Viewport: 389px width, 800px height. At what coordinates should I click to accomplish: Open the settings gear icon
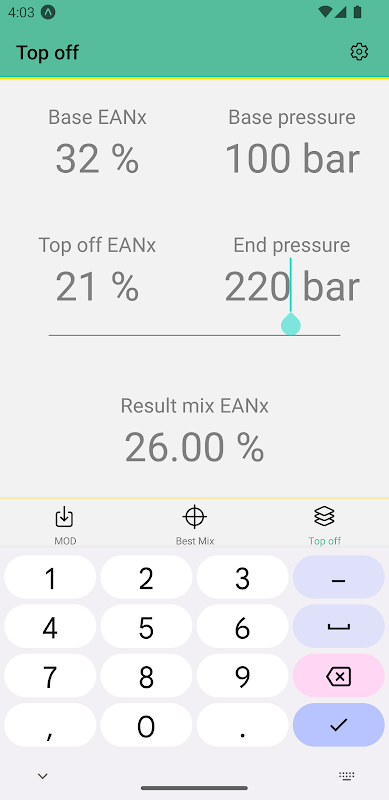359,52
